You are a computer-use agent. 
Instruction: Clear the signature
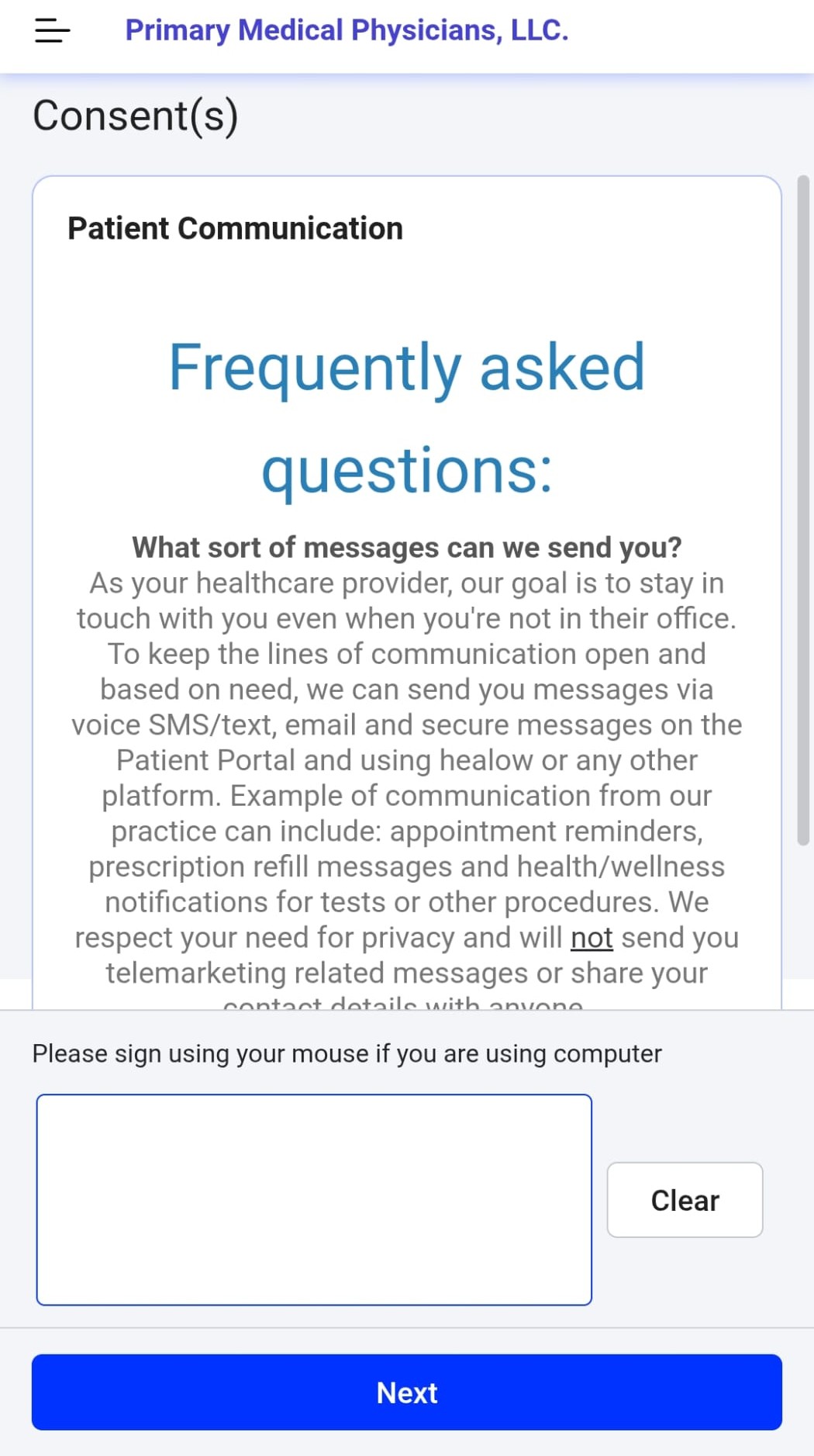point(685,1199)
